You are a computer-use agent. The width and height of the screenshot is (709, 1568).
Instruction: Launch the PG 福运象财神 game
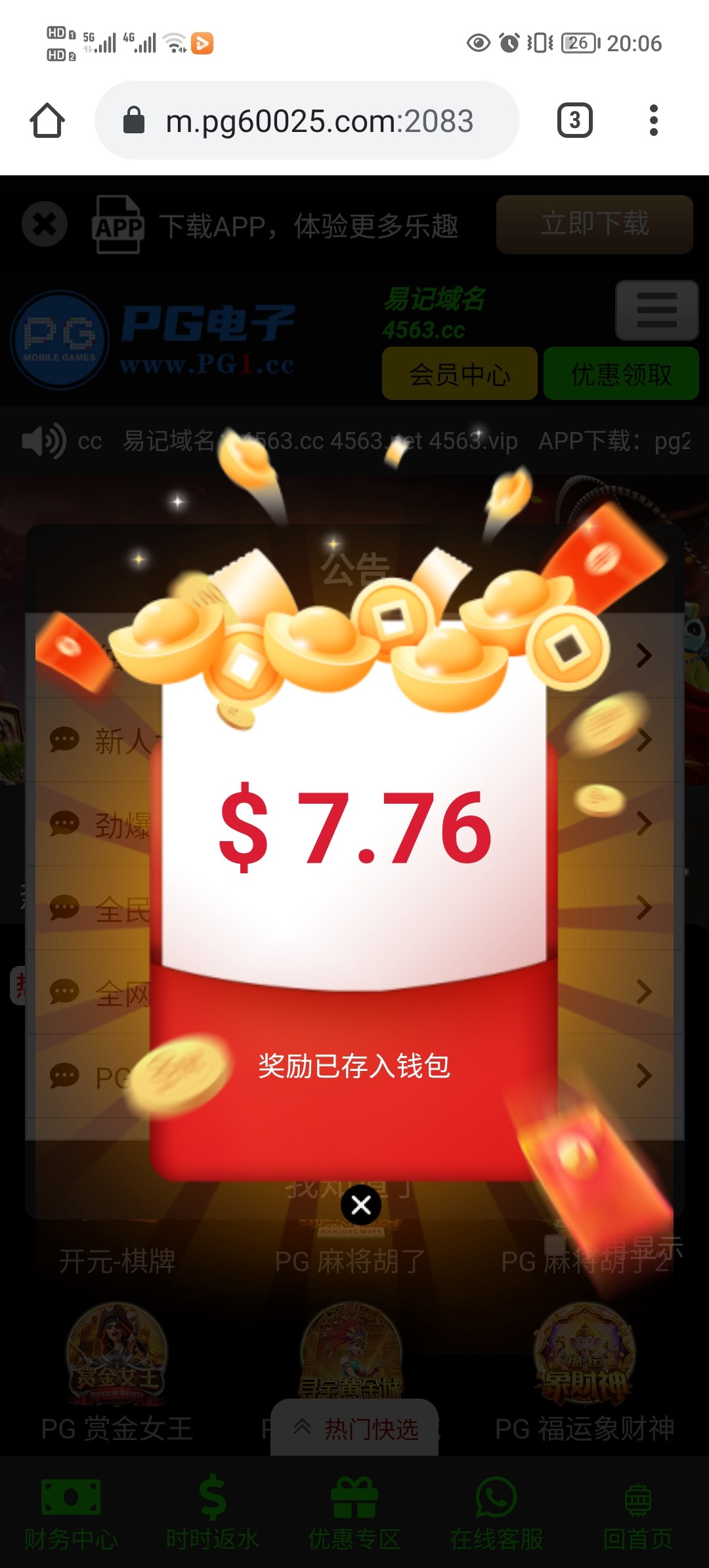[584, 1353]
